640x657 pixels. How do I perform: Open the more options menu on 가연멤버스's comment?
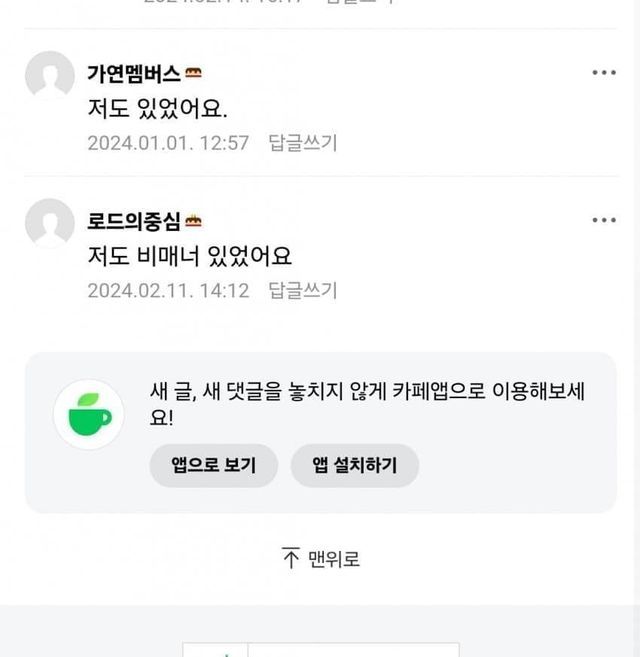tap(604, 73)
